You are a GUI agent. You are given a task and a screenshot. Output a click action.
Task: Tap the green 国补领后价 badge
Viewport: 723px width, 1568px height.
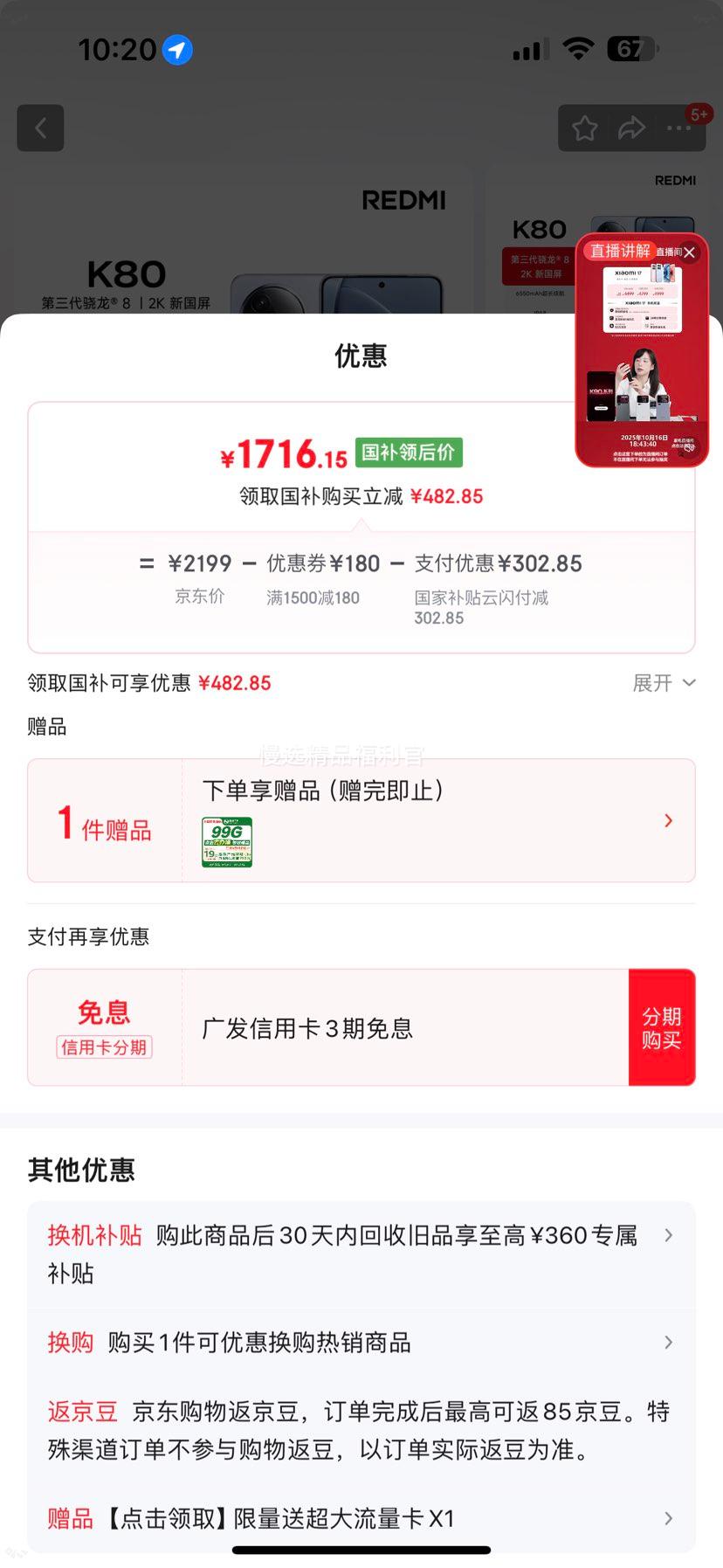412,452
